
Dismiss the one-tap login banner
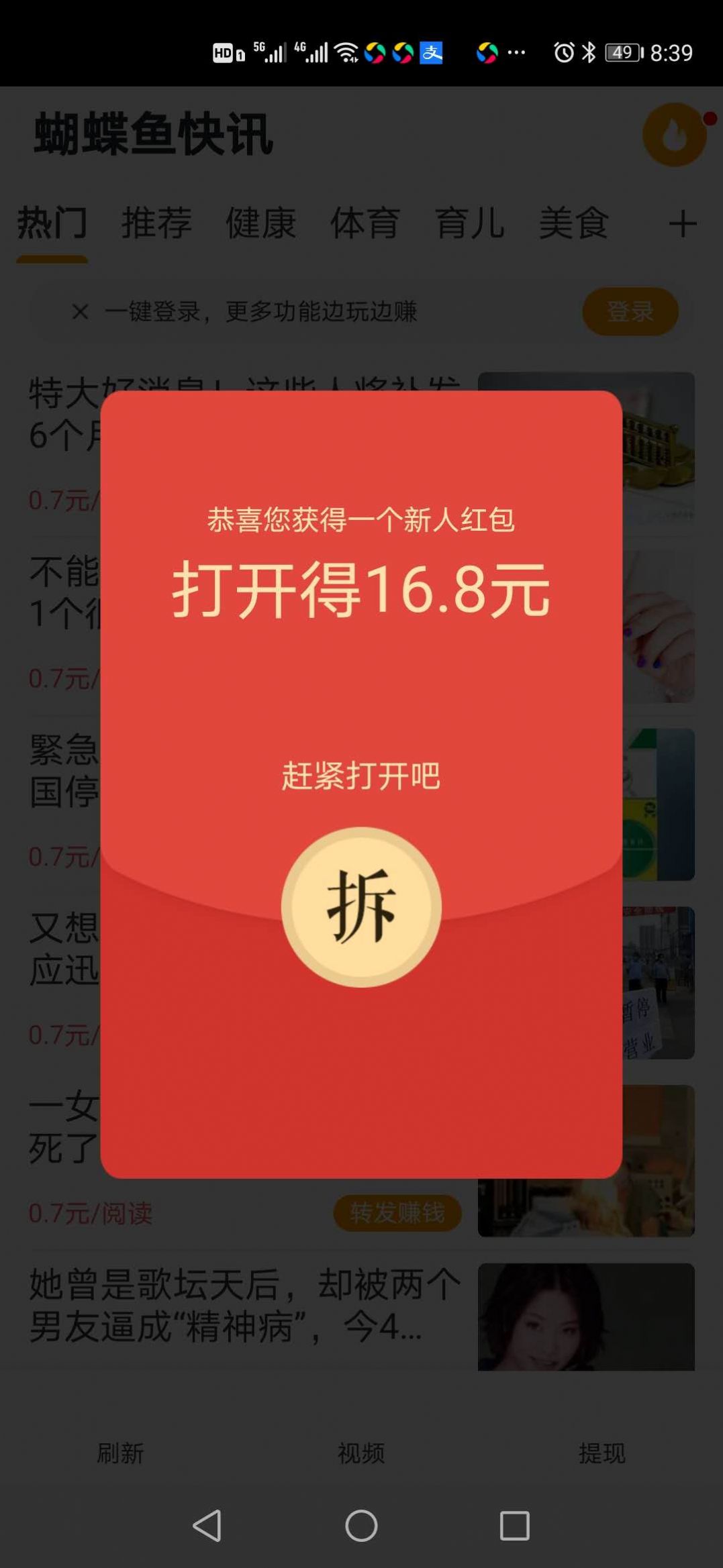(x=80, y=311)
